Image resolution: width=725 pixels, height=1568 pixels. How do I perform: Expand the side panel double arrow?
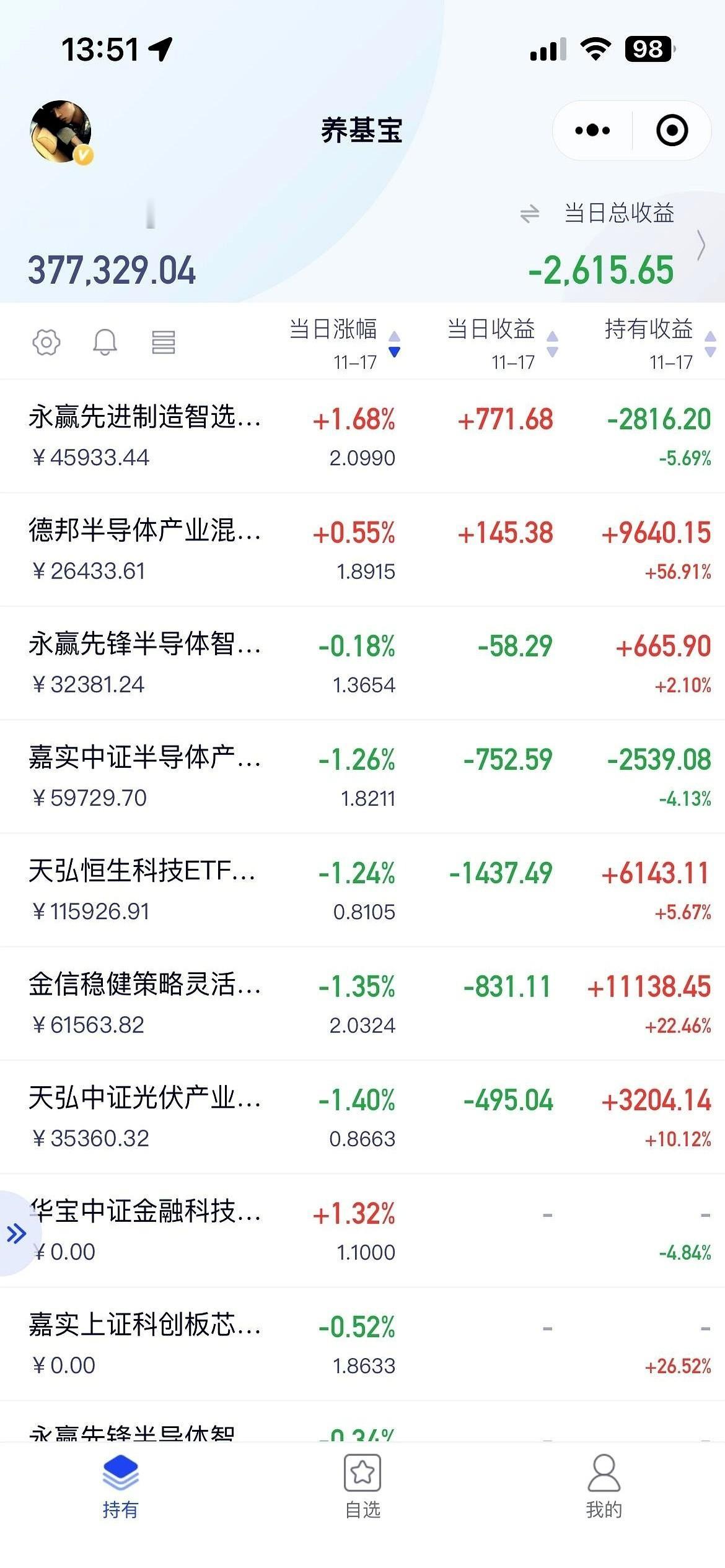pyautogui.click(x=16, y=1233)
